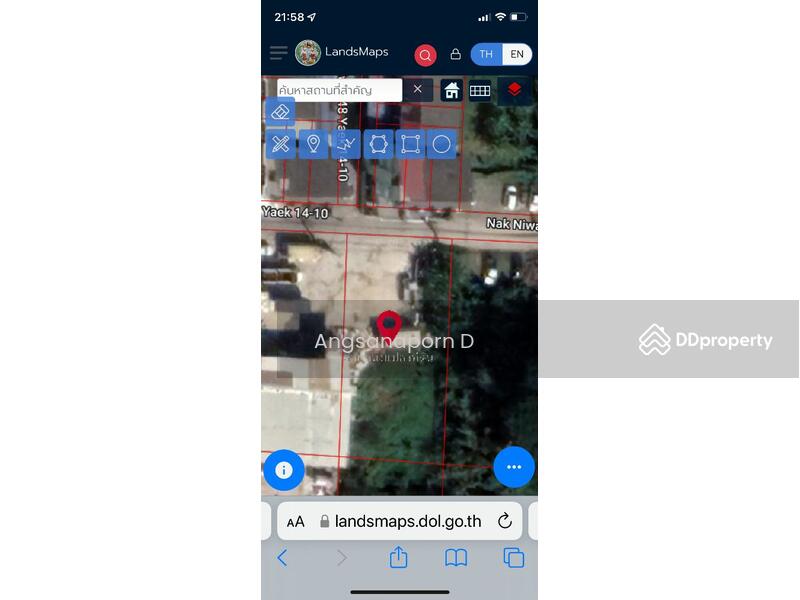Tap the home map button
Image resolution: width=800 pixels, height=600 pixels.
[x=452, y=90]
